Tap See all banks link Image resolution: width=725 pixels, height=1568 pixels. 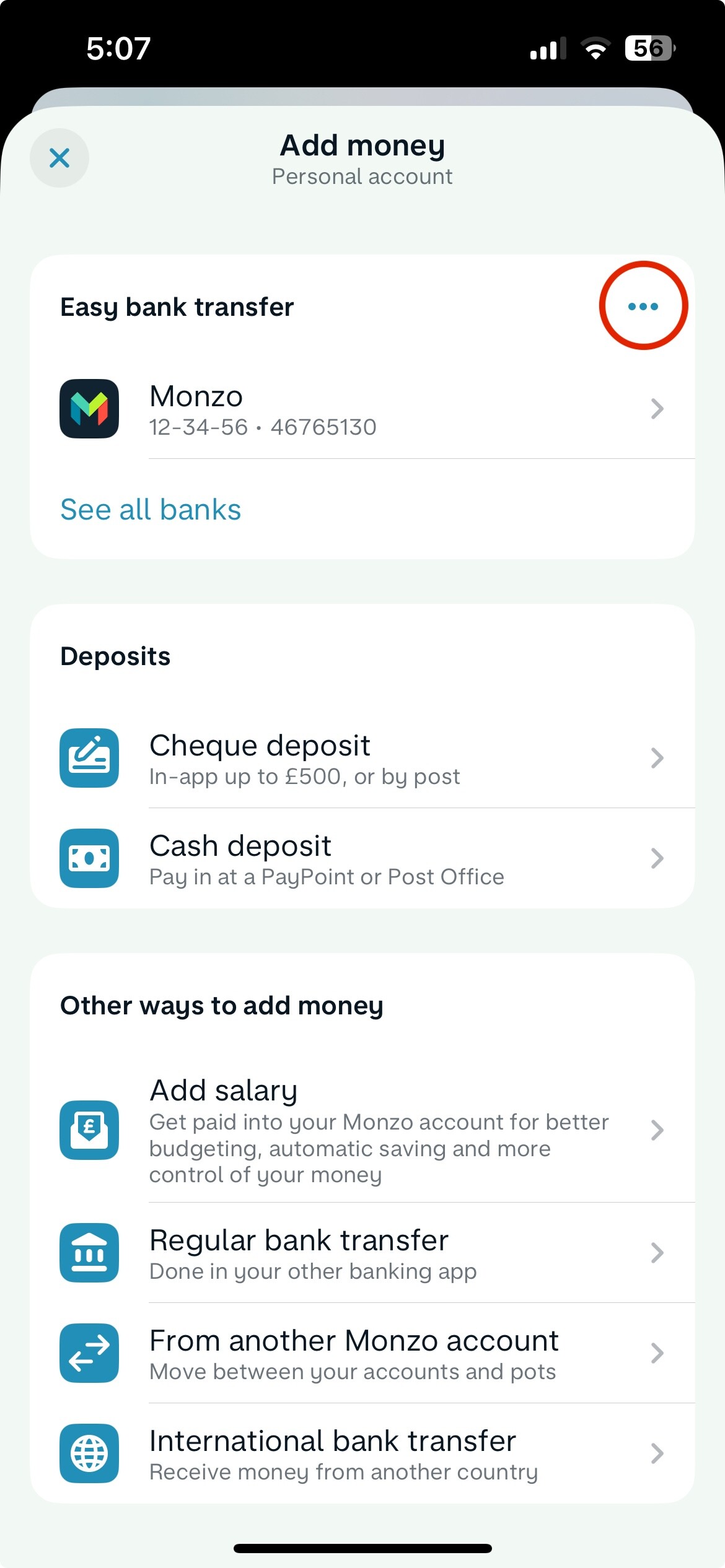(x=151, y=510)
